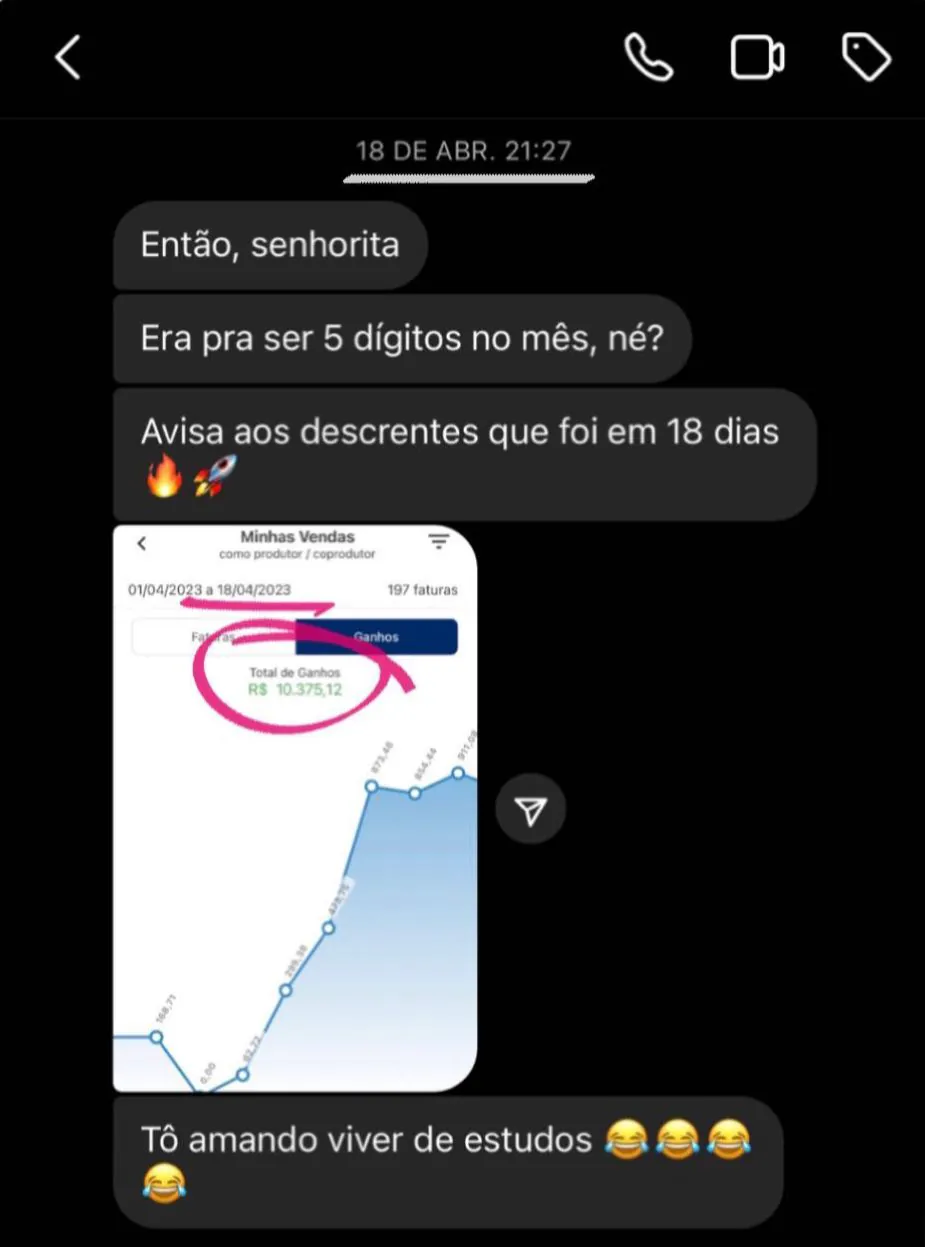
Task: Tap the 197 faturas label
Action: point(424,590)
